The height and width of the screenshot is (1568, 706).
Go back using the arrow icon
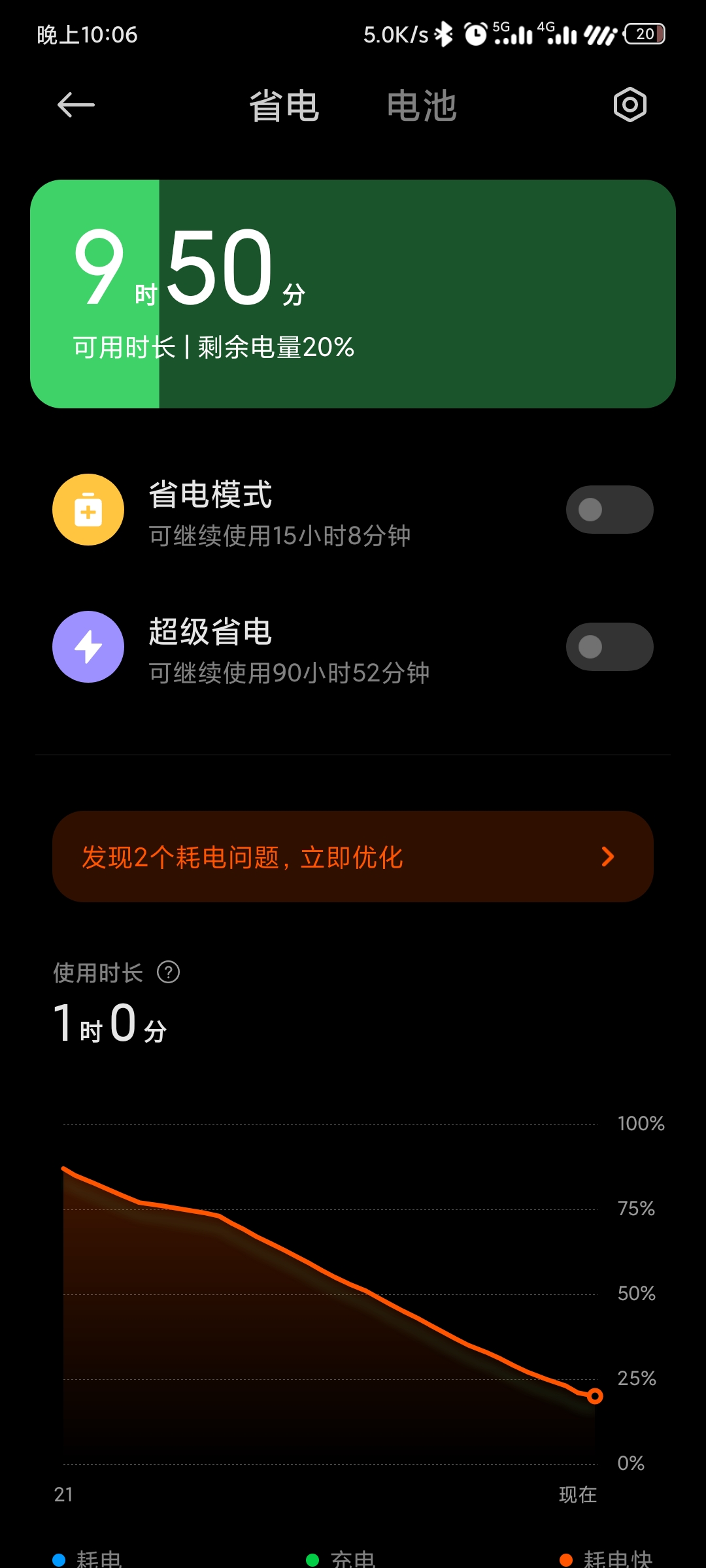(x=76, y=105)
